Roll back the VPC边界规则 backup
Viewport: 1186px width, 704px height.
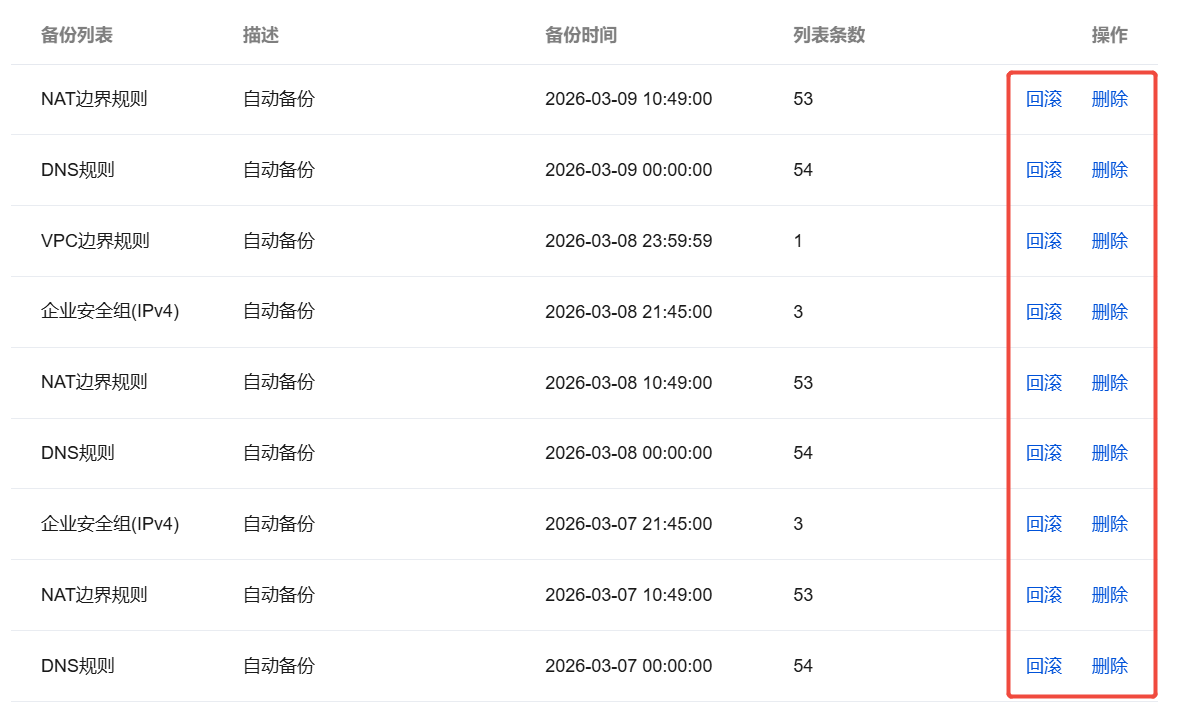tap(1044, 241)
